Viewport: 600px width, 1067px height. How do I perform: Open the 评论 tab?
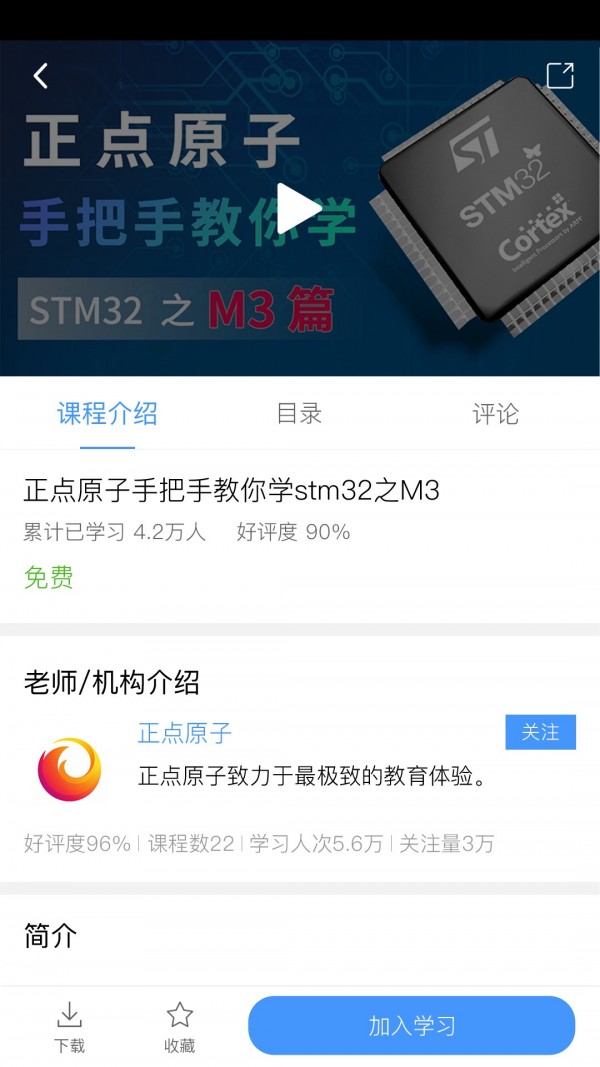click(x=495, y=414)
